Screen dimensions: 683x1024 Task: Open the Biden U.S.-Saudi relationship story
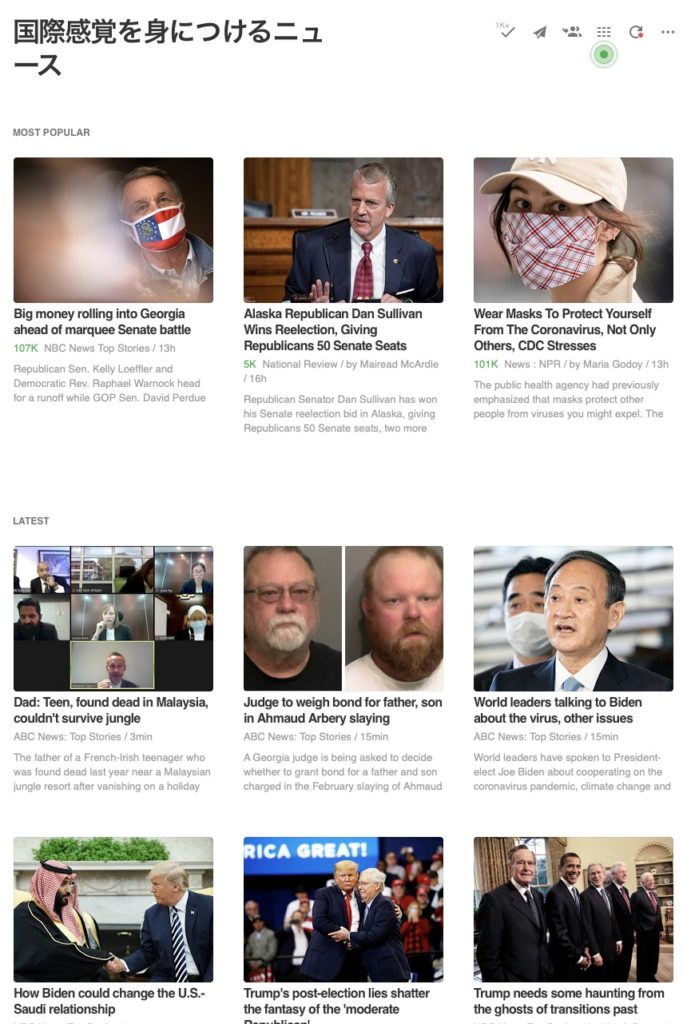(x=109, y=1001)
